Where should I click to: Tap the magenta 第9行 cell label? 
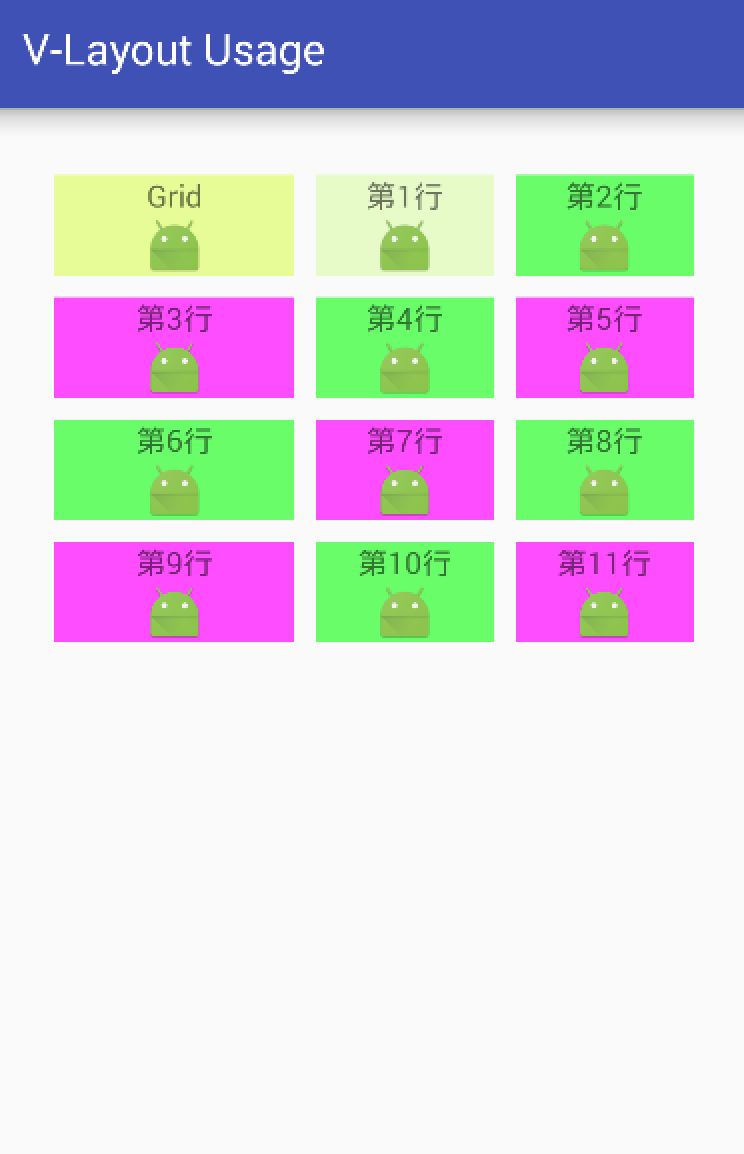(174, 565)
